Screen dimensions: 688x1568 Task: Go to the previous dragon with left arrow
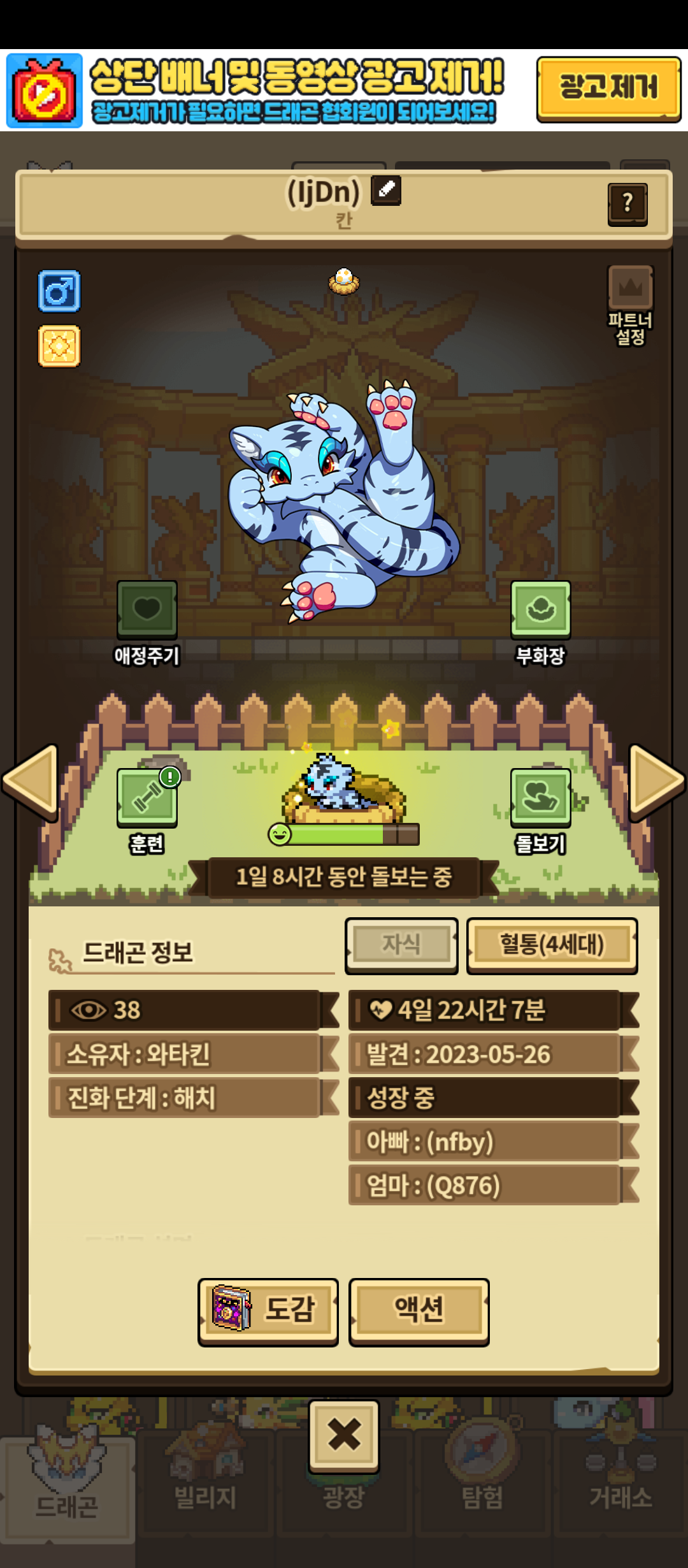(32, 781)
